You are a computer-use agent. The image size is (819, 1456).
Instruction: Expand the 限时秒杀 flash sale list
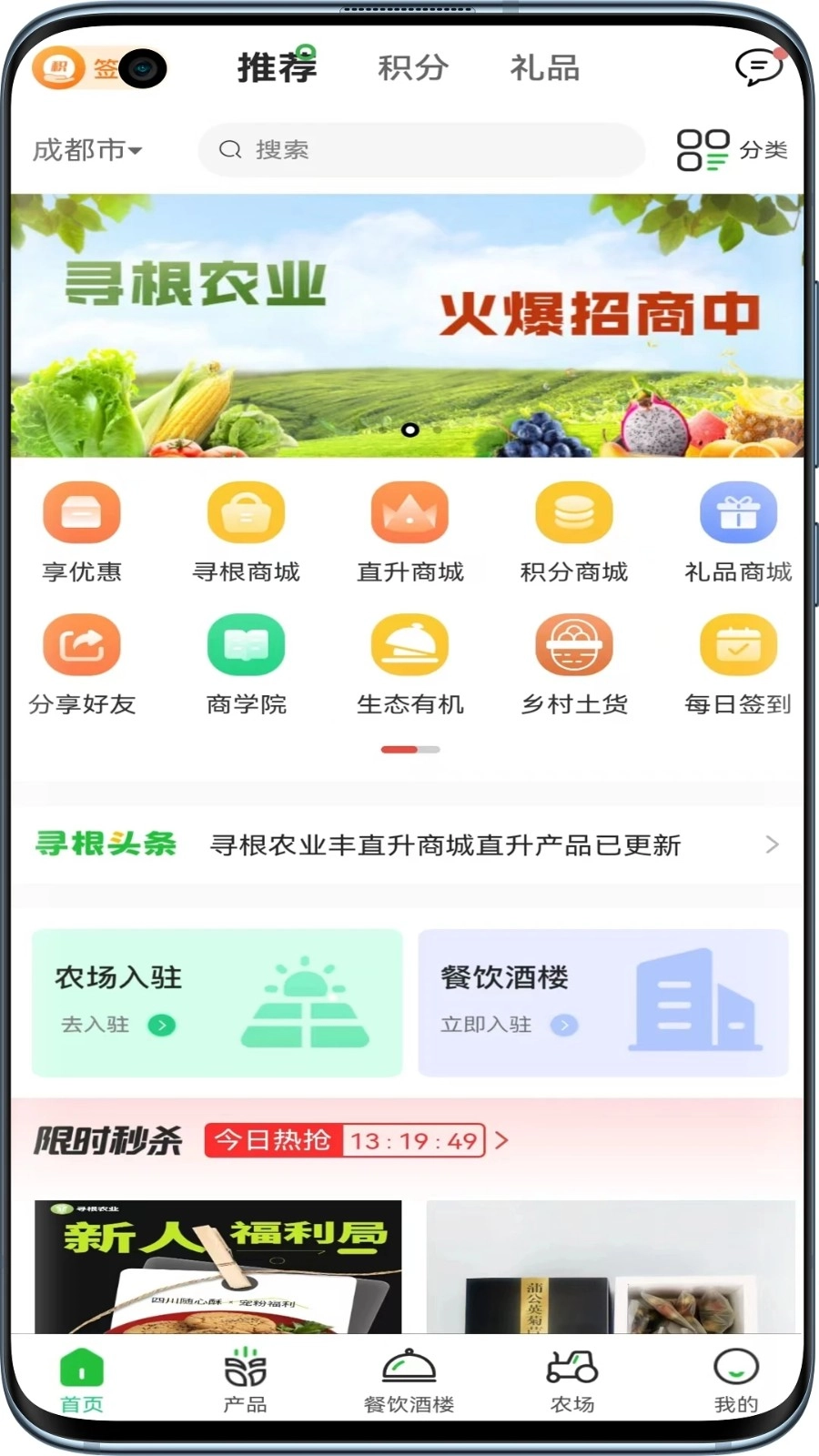click(x=501, y=1140)
